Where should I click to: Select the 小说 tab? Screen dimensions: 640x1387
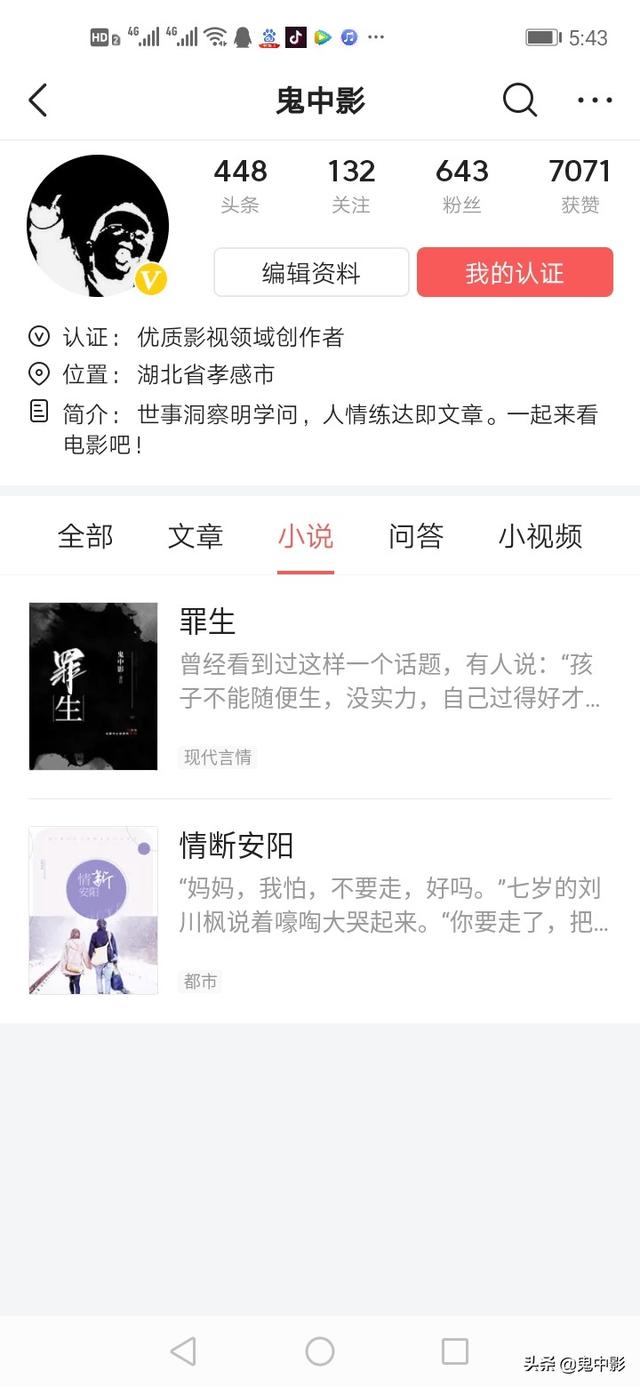[x=306, y=537]
